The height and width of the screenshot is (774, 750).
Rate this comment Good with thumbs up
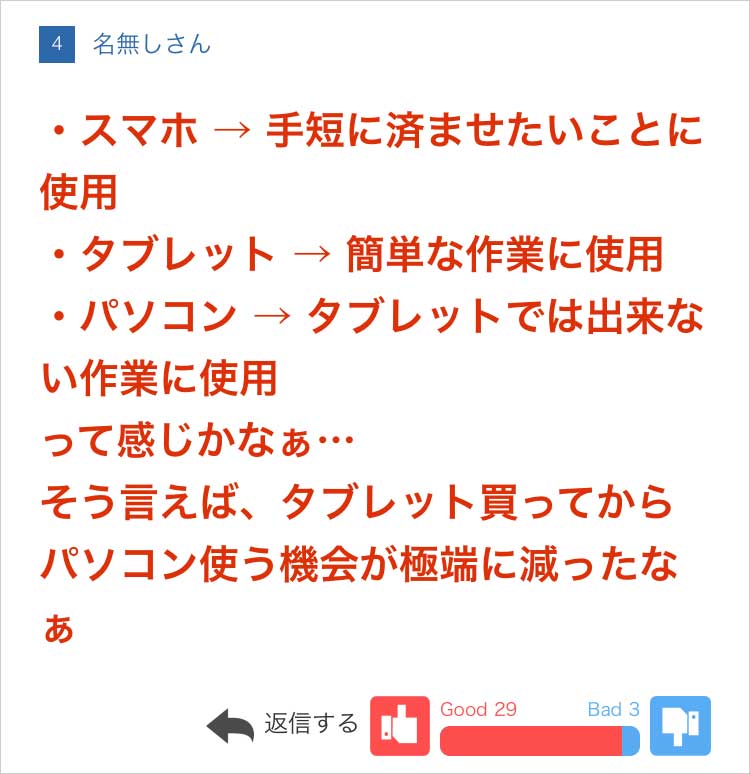(x=400, y=725)
